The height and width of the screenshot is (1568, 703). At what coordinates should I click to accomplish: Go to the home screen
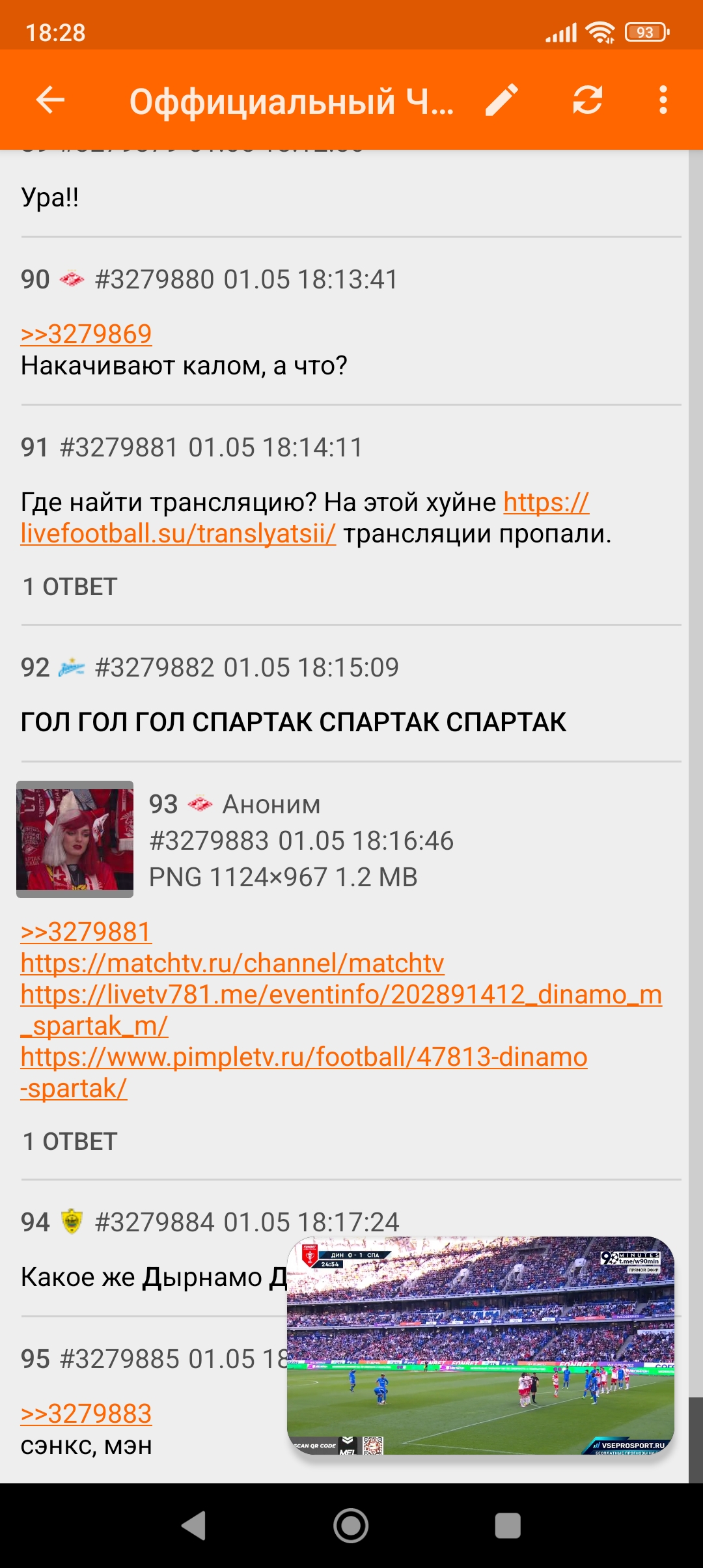pyautogui.click(x=351, y=1526)
